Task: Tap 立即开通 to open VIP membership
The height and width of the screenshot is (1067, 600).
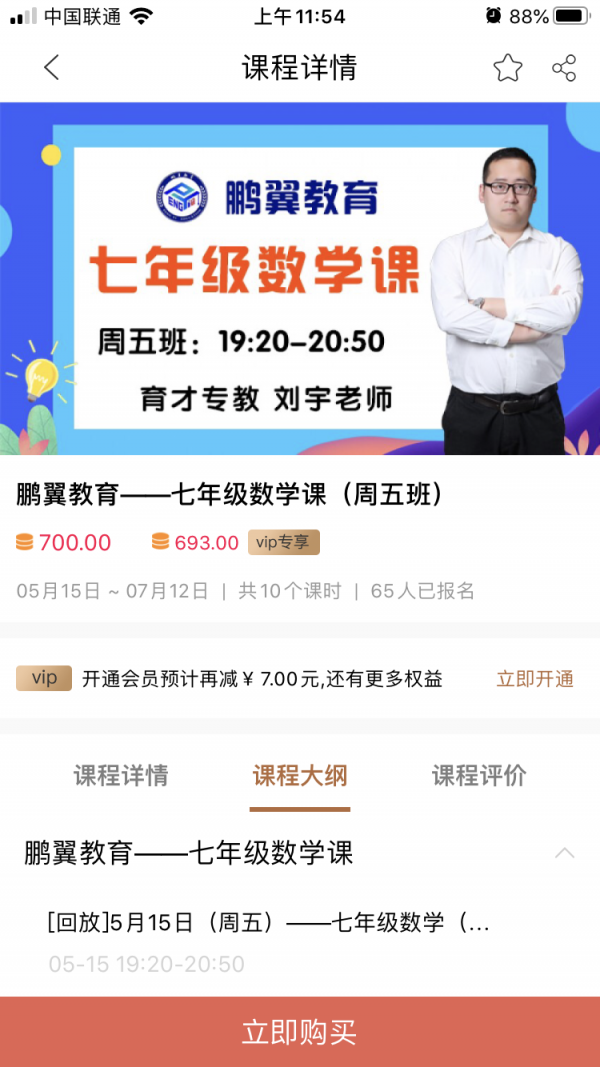Action: pos(535,679)
